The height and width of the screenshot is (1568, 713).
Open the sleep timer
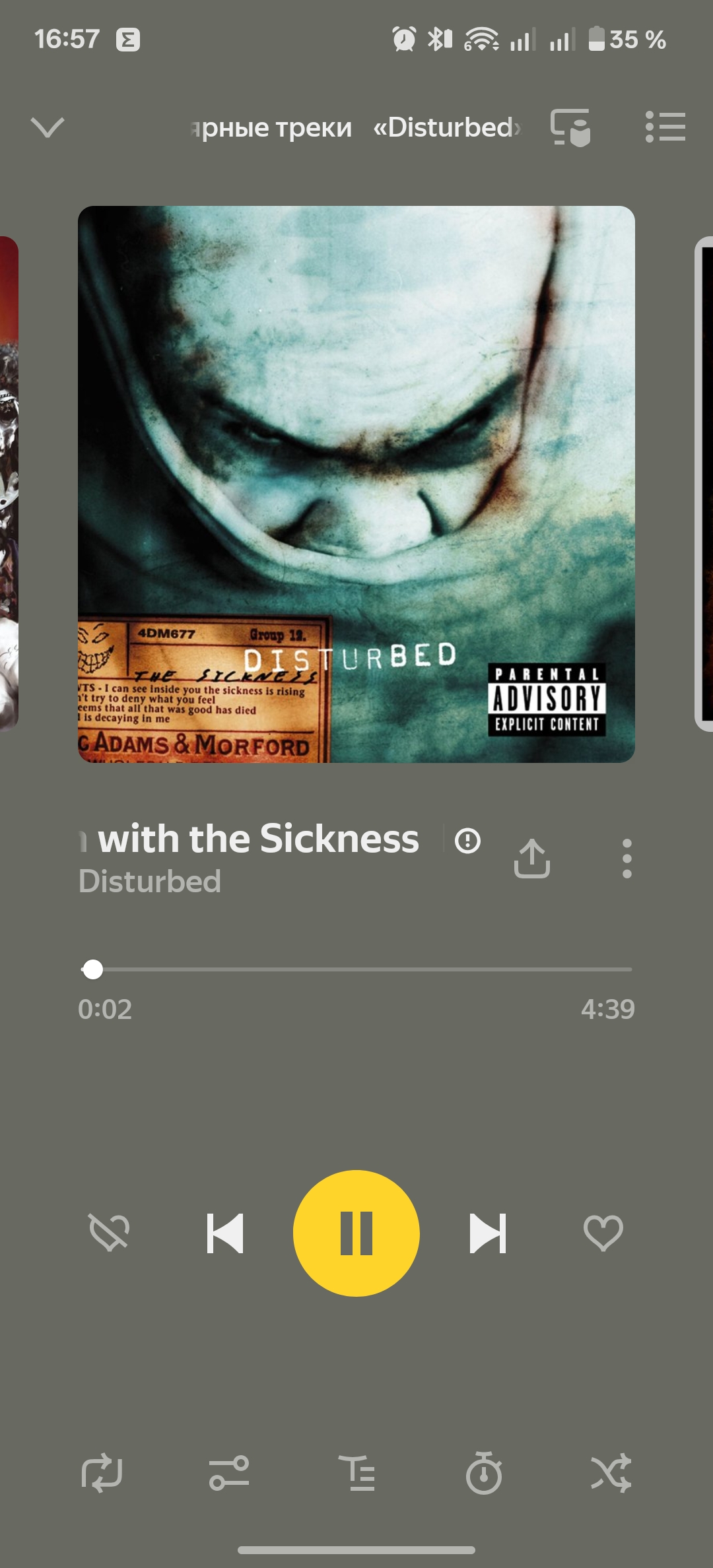(484, 1473)
